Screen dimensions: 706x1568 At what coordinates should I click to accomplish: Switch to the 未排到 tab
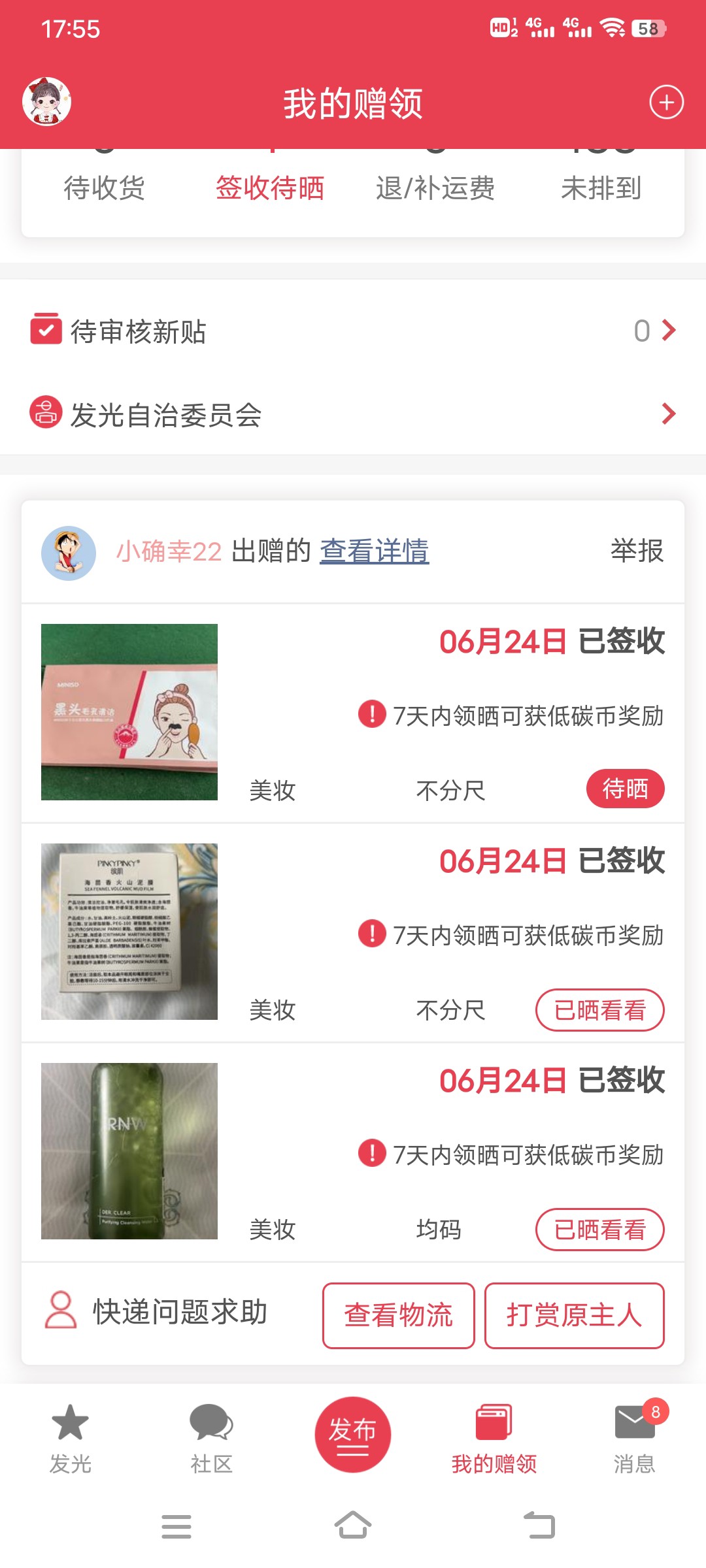click(601, 188)
